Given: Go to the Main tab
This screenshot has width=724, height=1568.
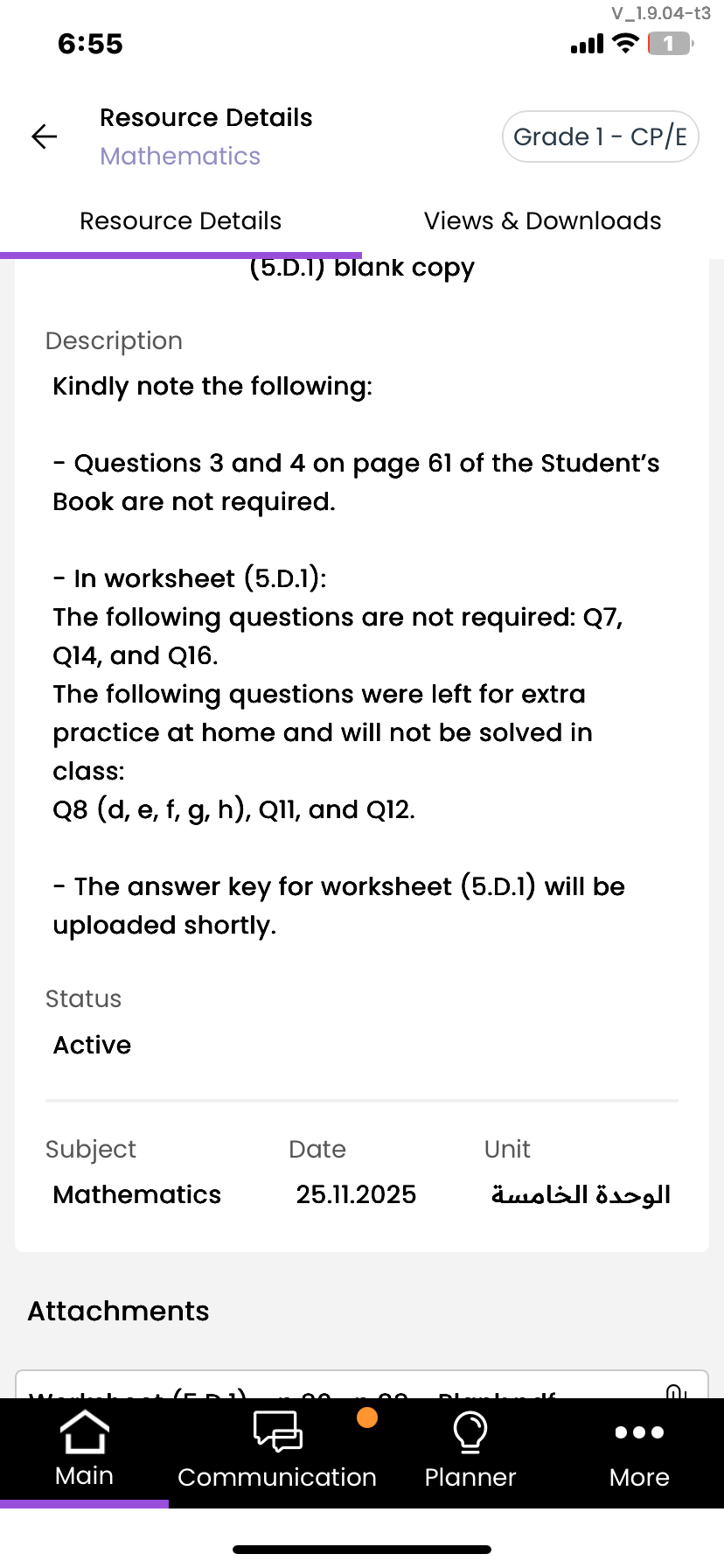Looking at the screenshot, I should coord(84,1449).
